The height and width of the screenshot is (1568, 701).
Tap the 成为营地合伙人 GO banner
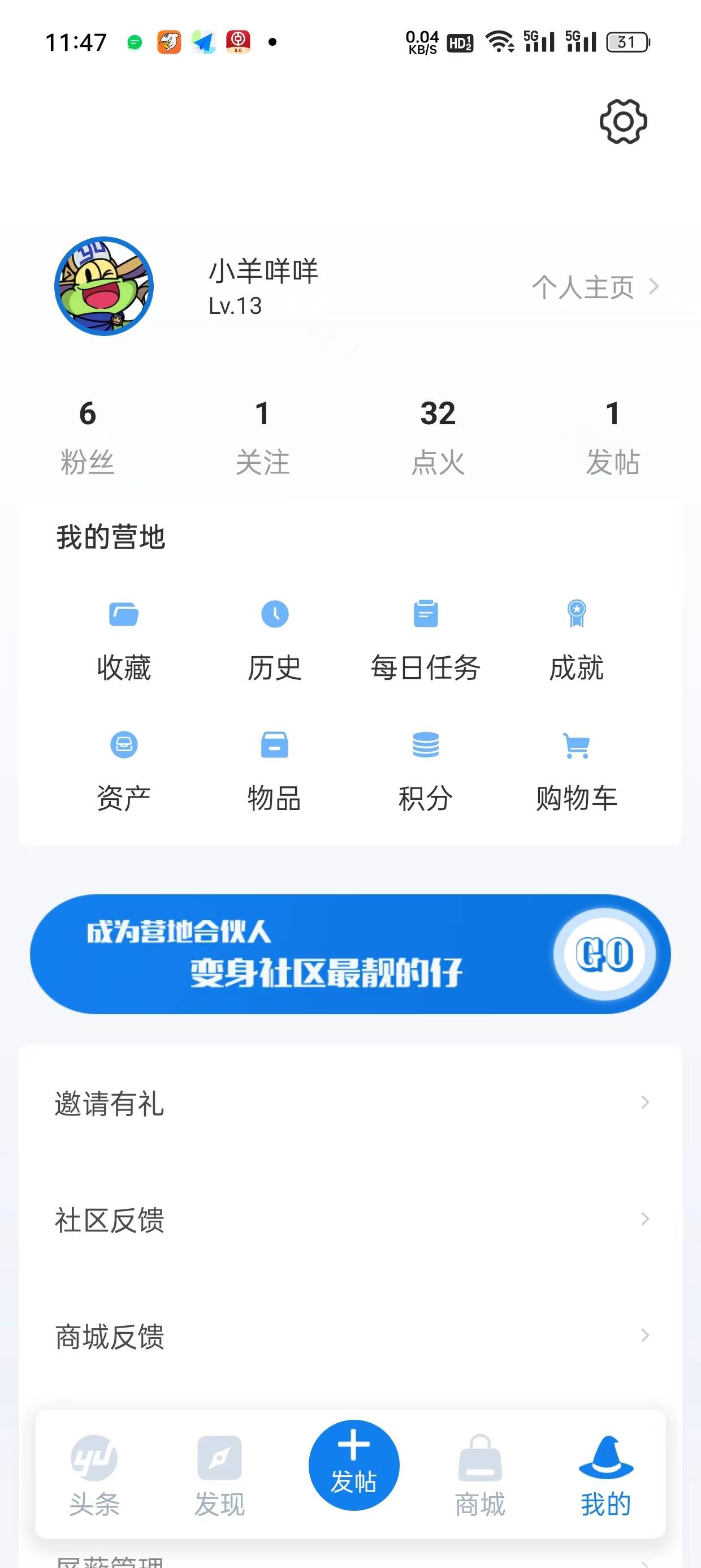point(350,954)
